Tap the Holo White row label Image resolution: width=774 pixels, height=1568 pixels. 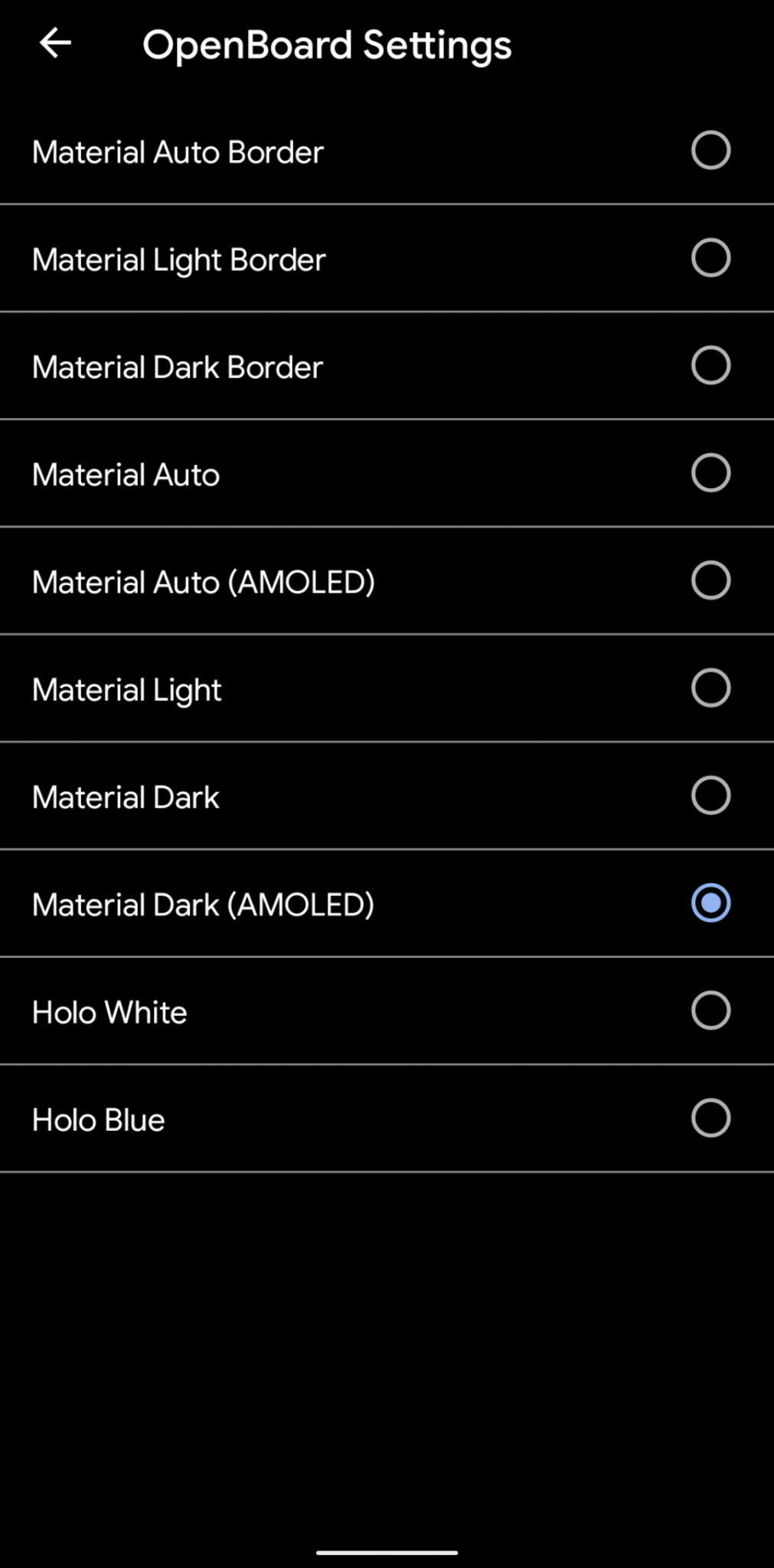(x=109, y=1011)
